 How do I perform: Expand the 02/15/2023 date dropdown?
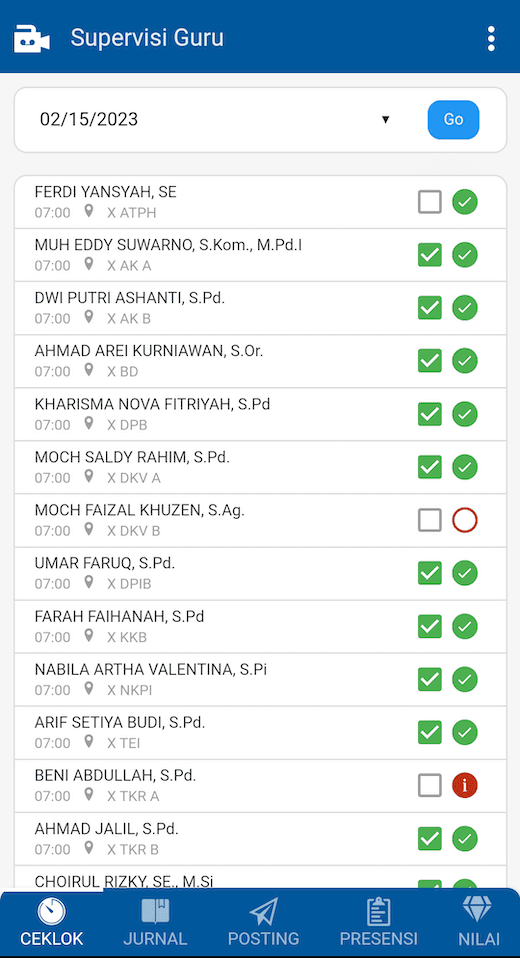(x=214, y=119)
